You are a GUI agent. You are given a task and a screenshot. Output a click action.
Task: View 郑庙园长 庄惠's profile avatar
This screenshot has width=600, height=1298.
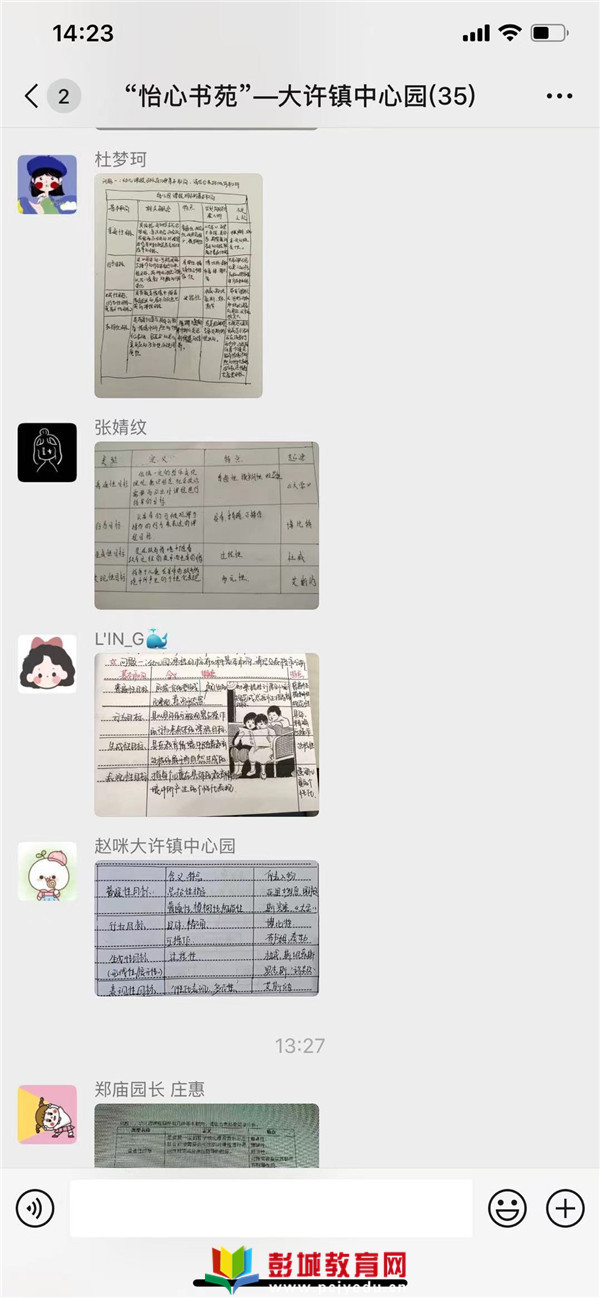pyautogui.click(x=47, y=1114)
